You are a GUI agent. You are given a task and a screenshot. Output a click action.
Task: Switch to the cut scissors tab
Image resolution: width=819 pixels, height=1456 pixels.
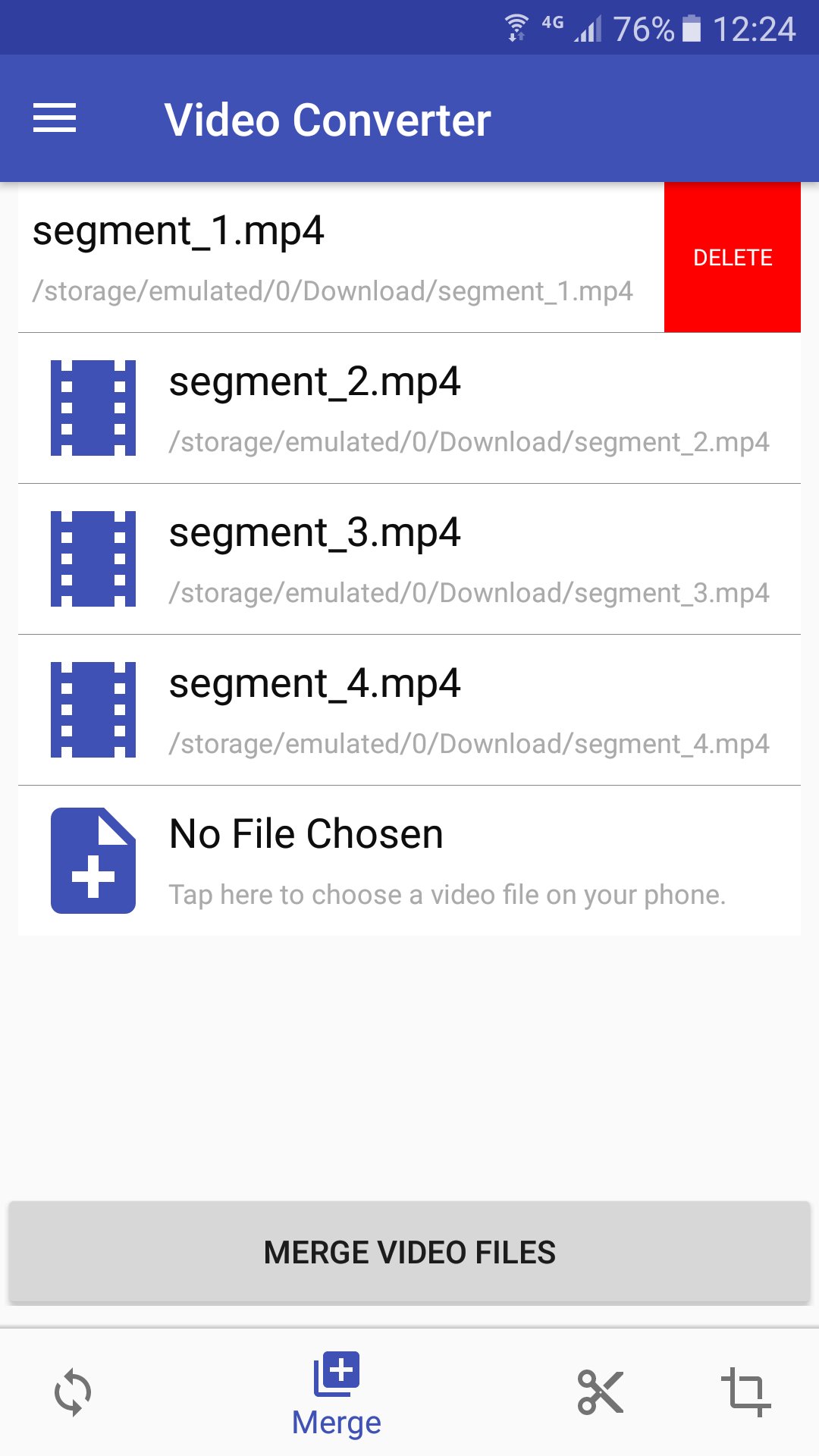pyautogui.click(x=600, y=1392)
